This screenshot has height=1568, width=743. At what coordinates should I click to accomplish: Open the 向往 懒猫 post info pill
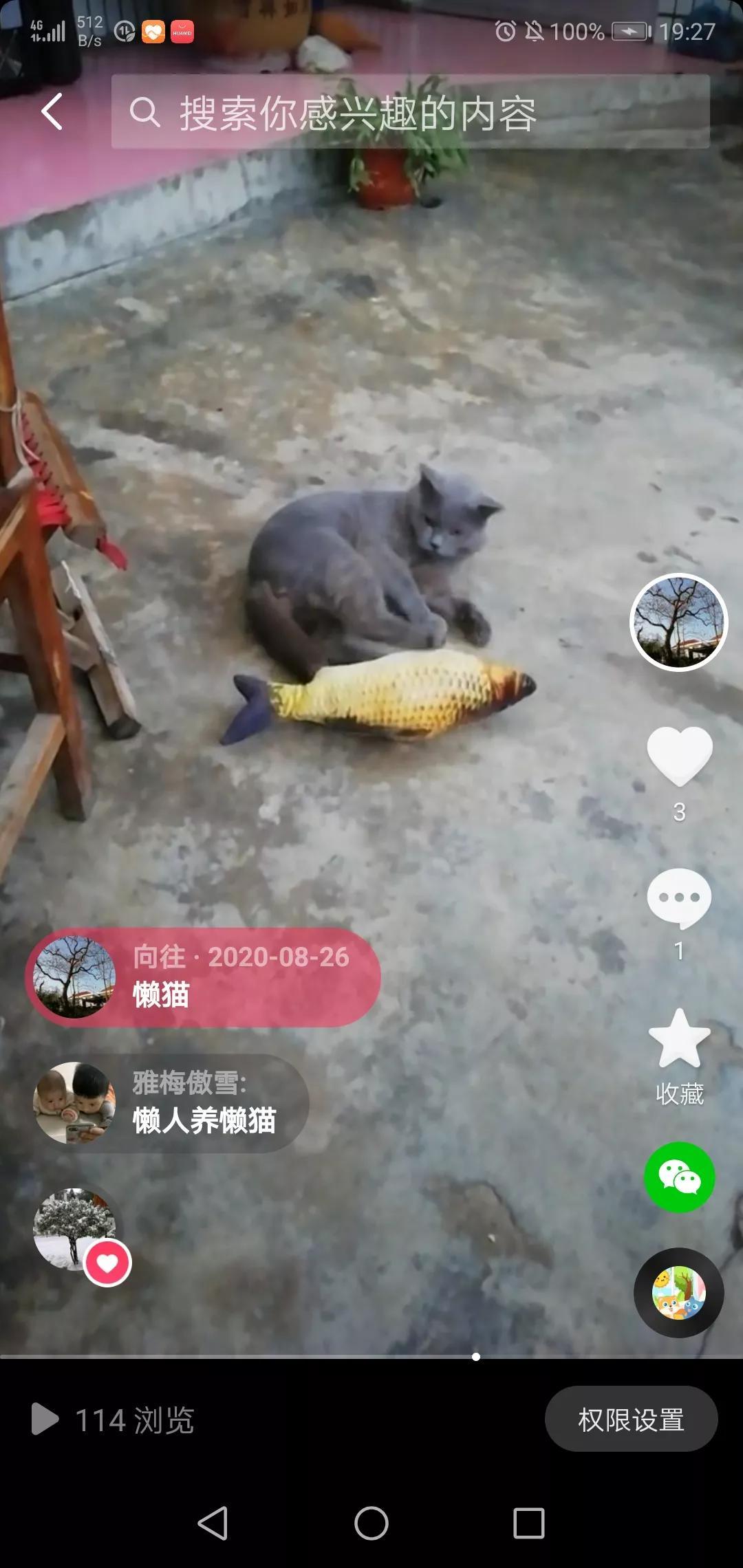203,977
